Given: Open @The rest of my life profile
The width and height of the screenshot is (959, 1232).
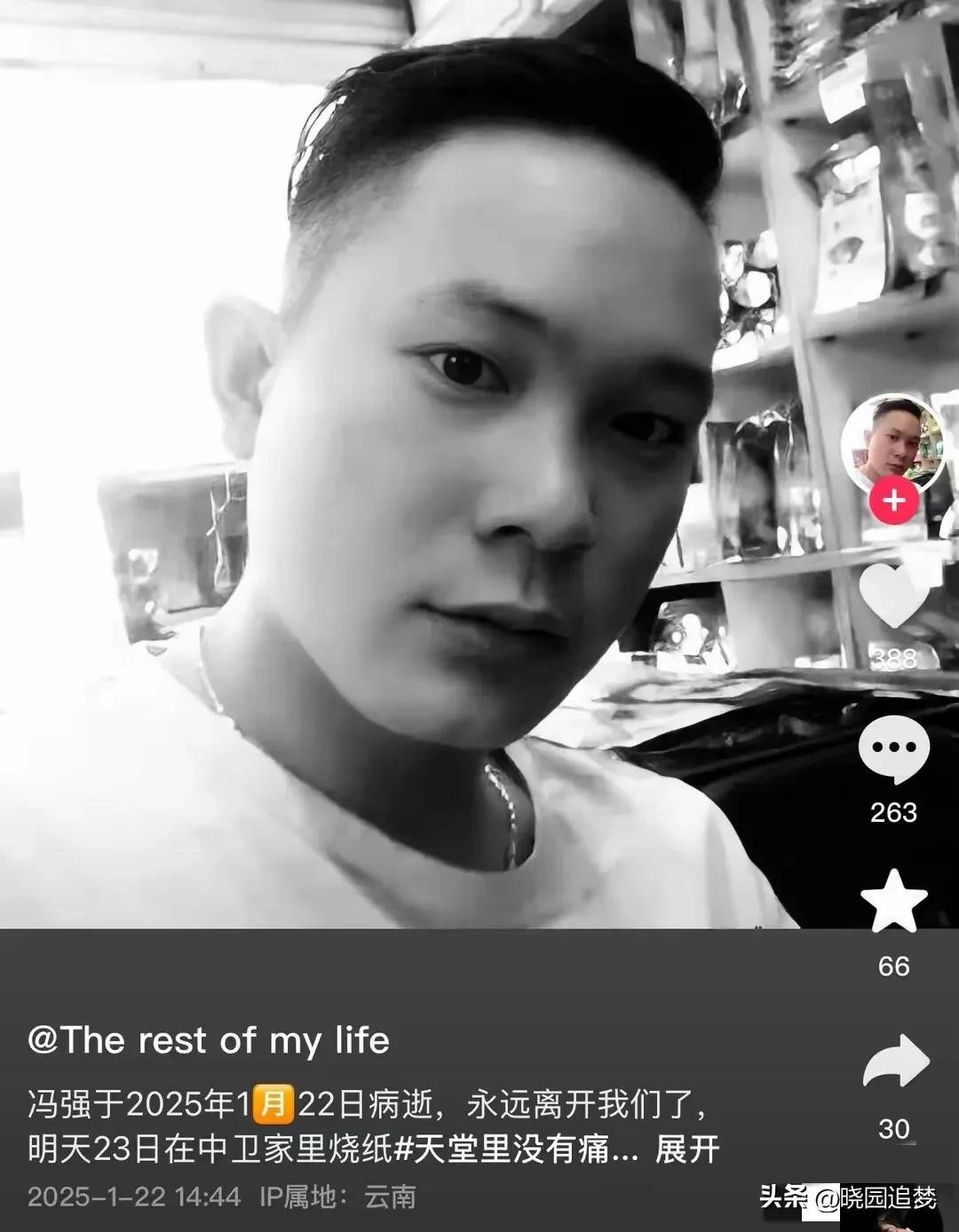Looking at the screenshot, I should click(x=209, y=1040).
